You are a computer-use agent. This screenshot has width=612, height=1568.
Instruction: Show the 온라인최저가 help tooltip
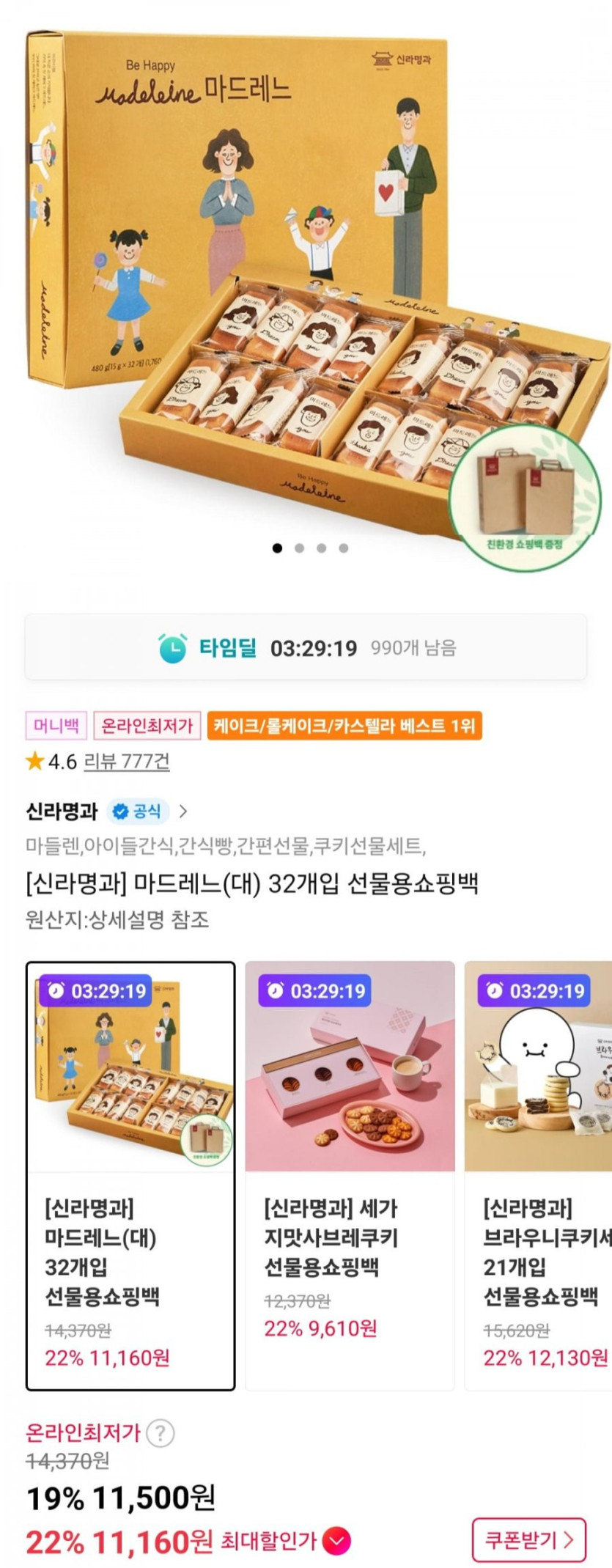161,1432
